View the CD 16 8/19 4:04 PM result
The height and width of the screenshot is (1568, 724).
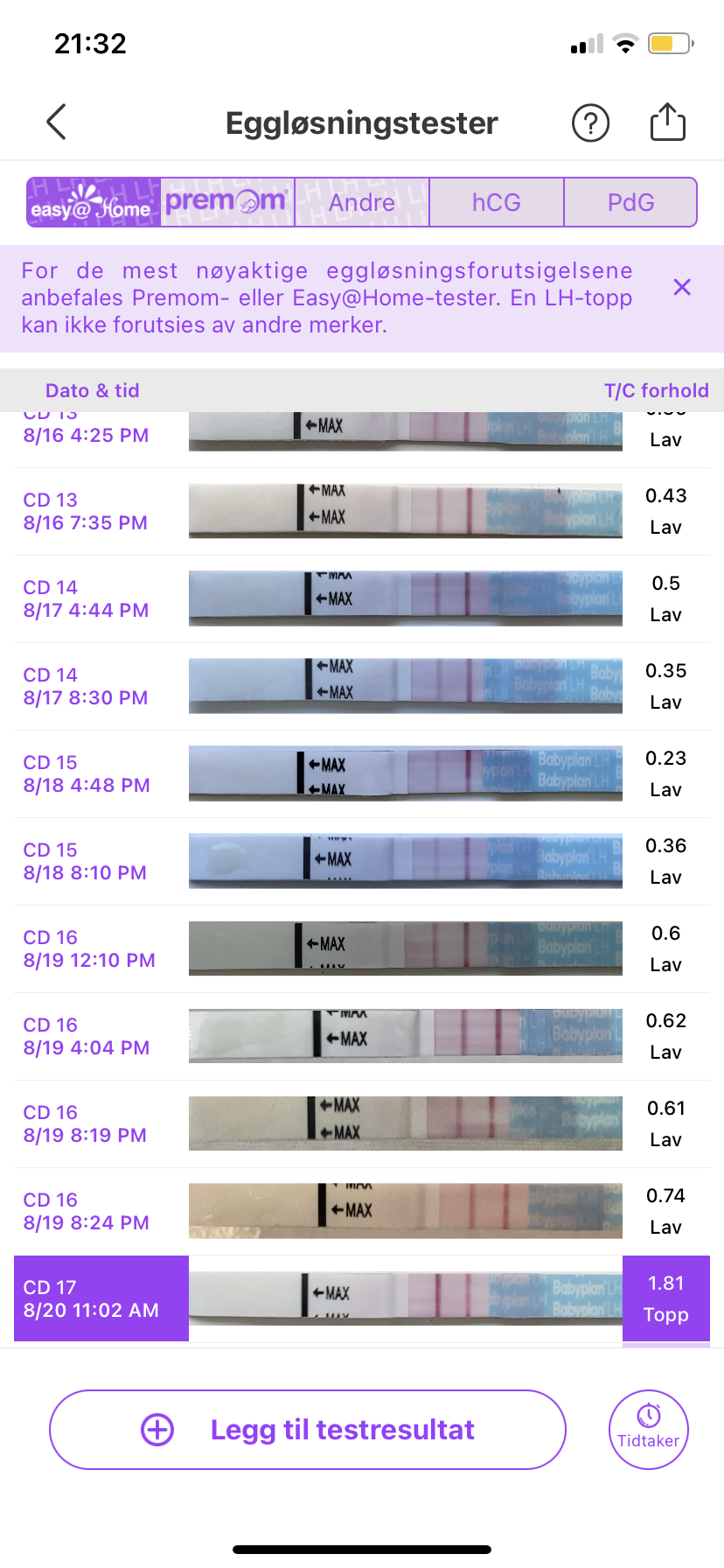[x=361, y=1036]
